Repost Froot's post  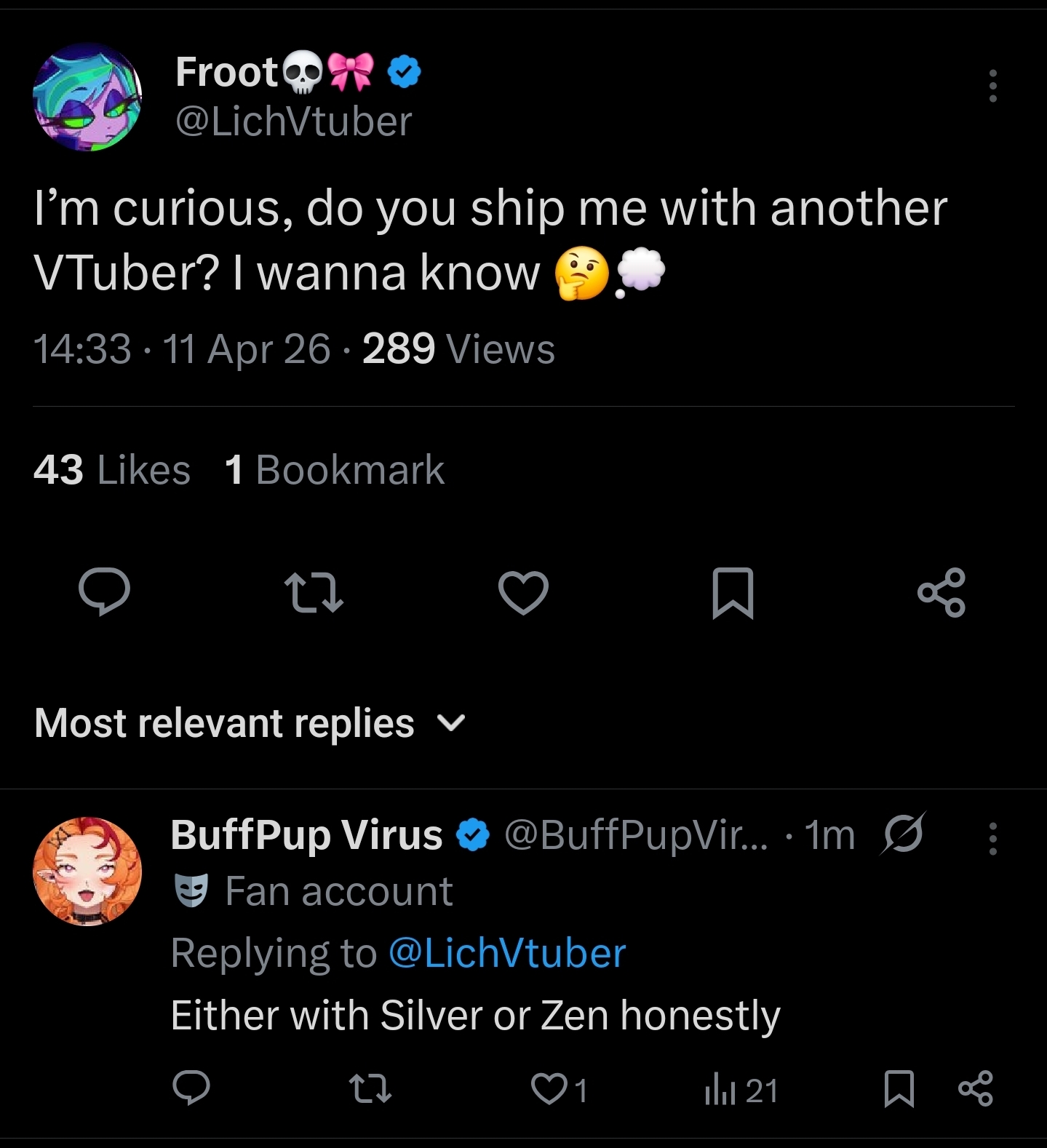pyautogui.click(x=314, y=592)
